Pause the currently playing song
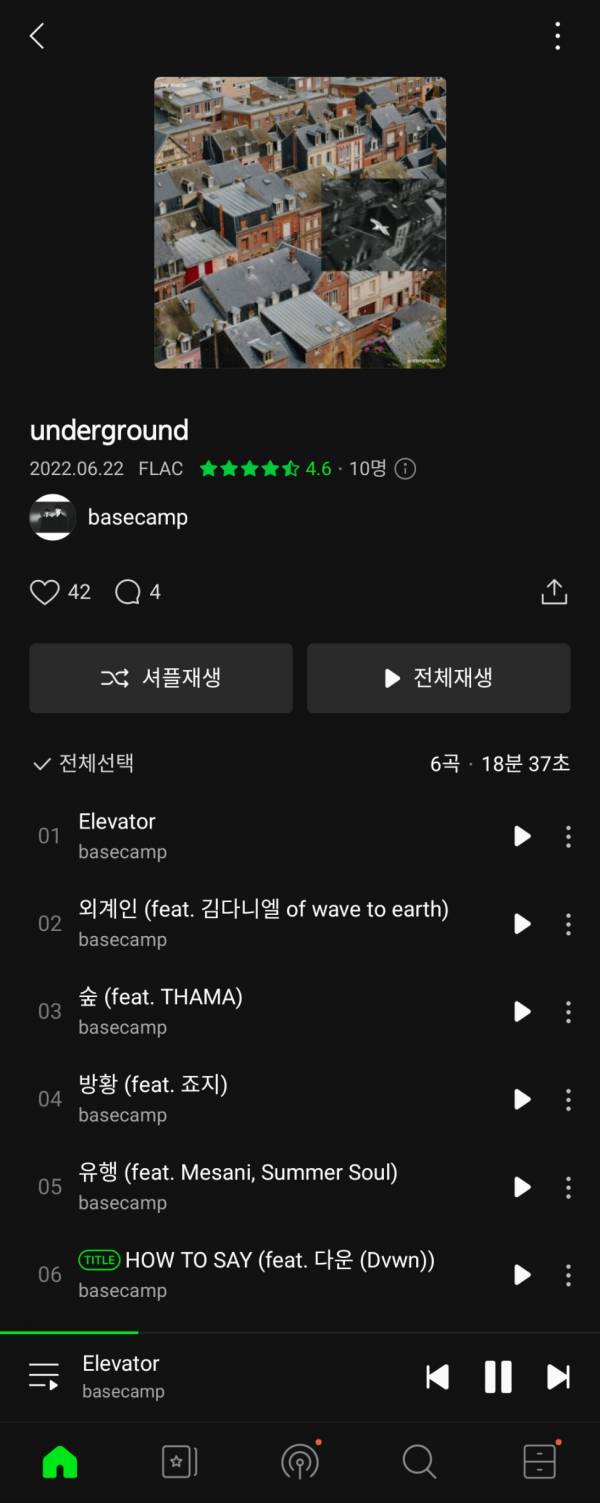600x1503 pixels. [498, 1377]
